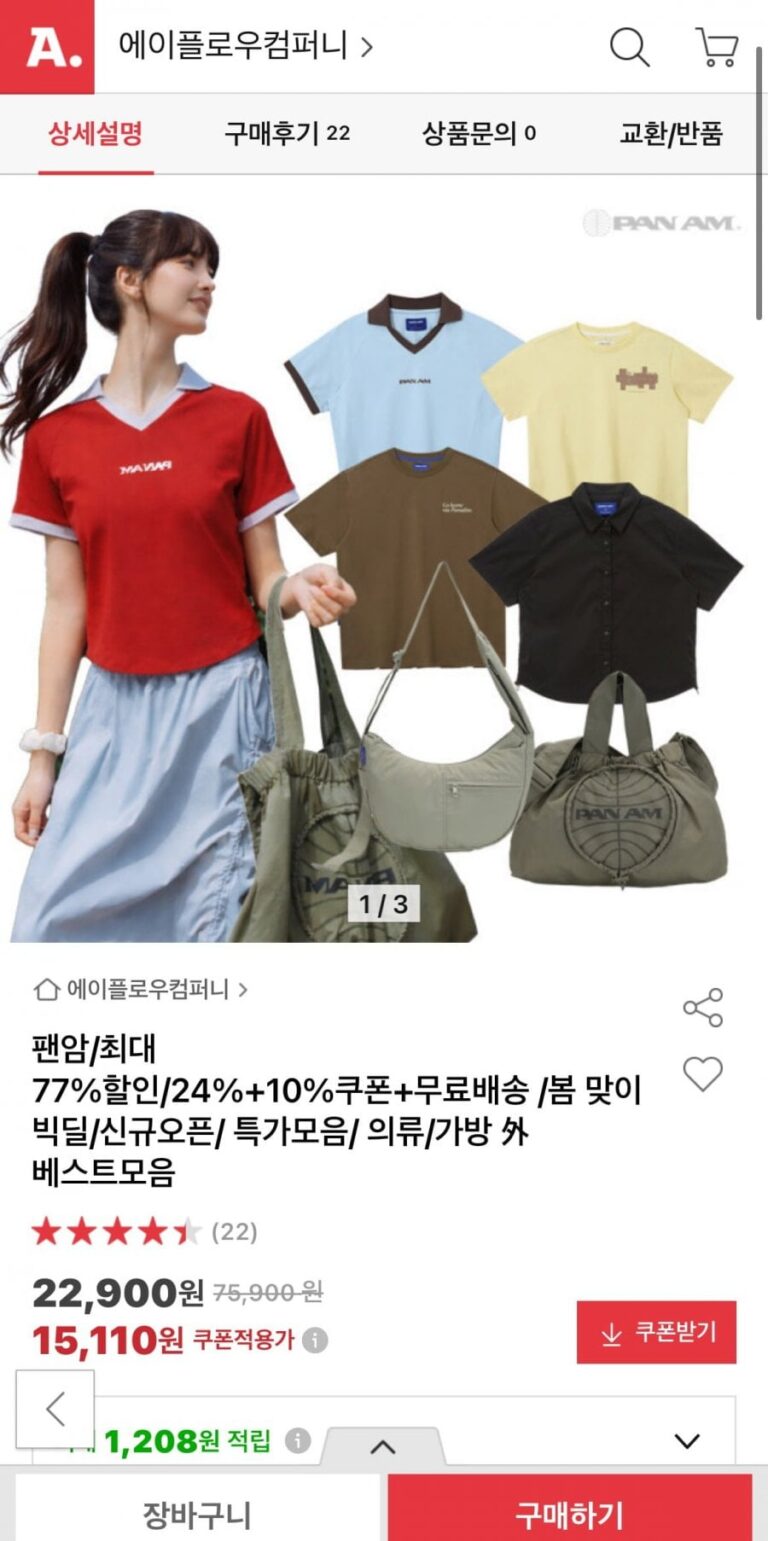Switch to the 교환/반품 tab
This screenshot has height=1541, width=768.
point(670,133)
